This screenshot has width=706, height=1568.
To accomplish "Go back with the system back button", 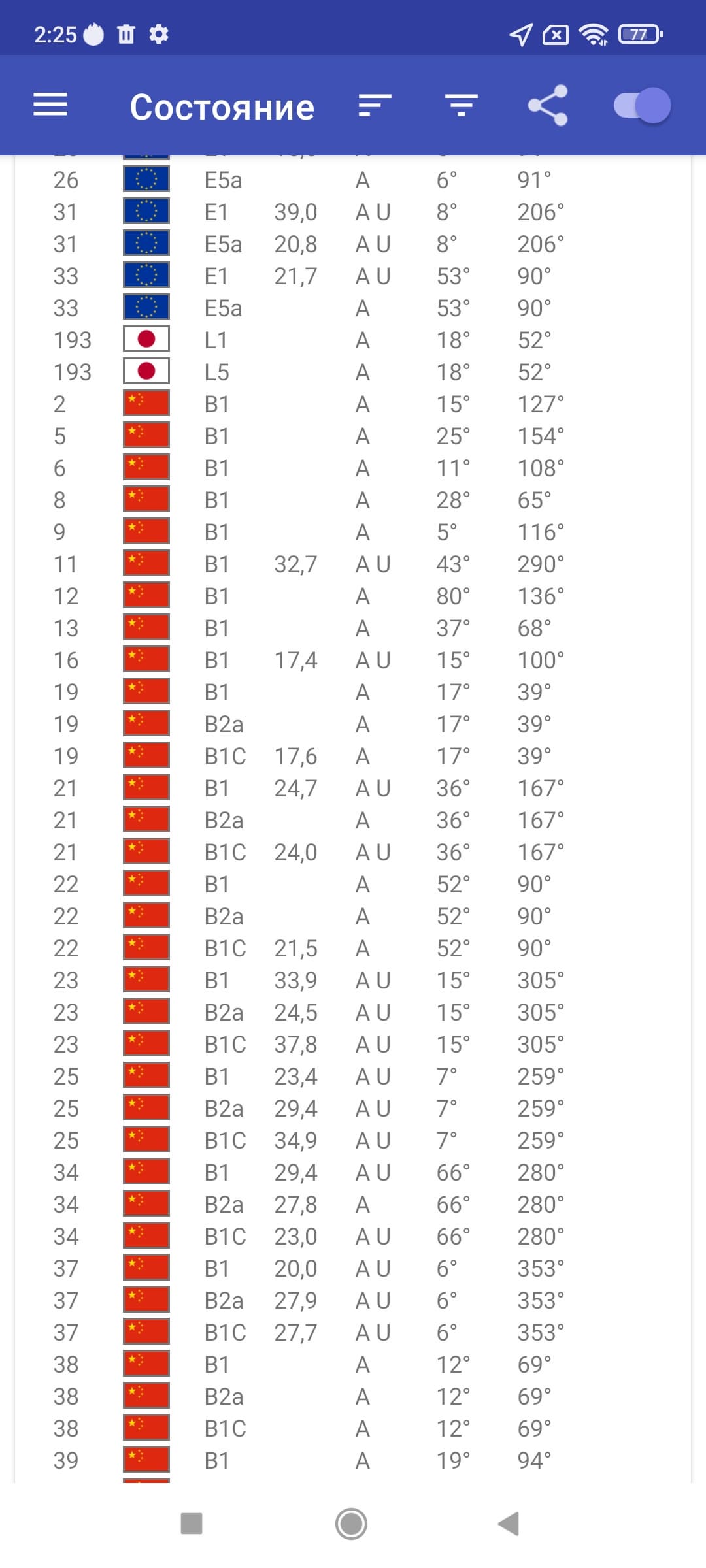I will tap(509, 1524).
